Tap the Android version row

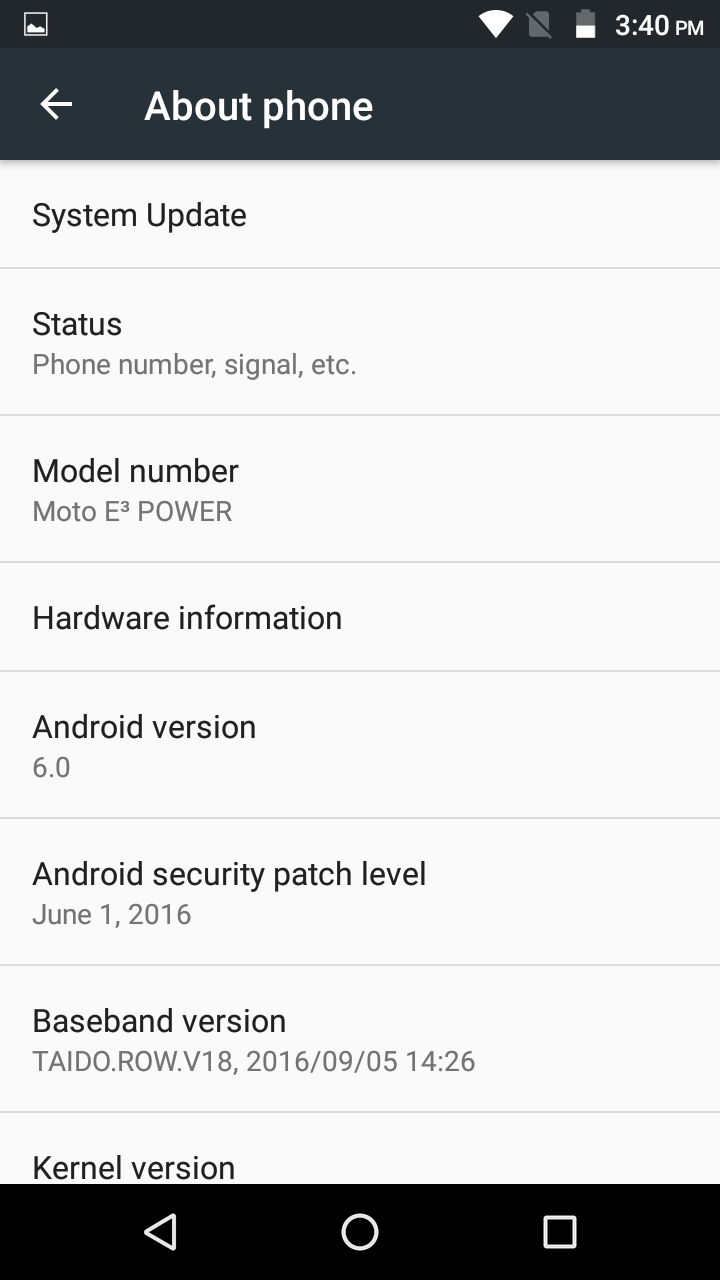coord(360,745)
